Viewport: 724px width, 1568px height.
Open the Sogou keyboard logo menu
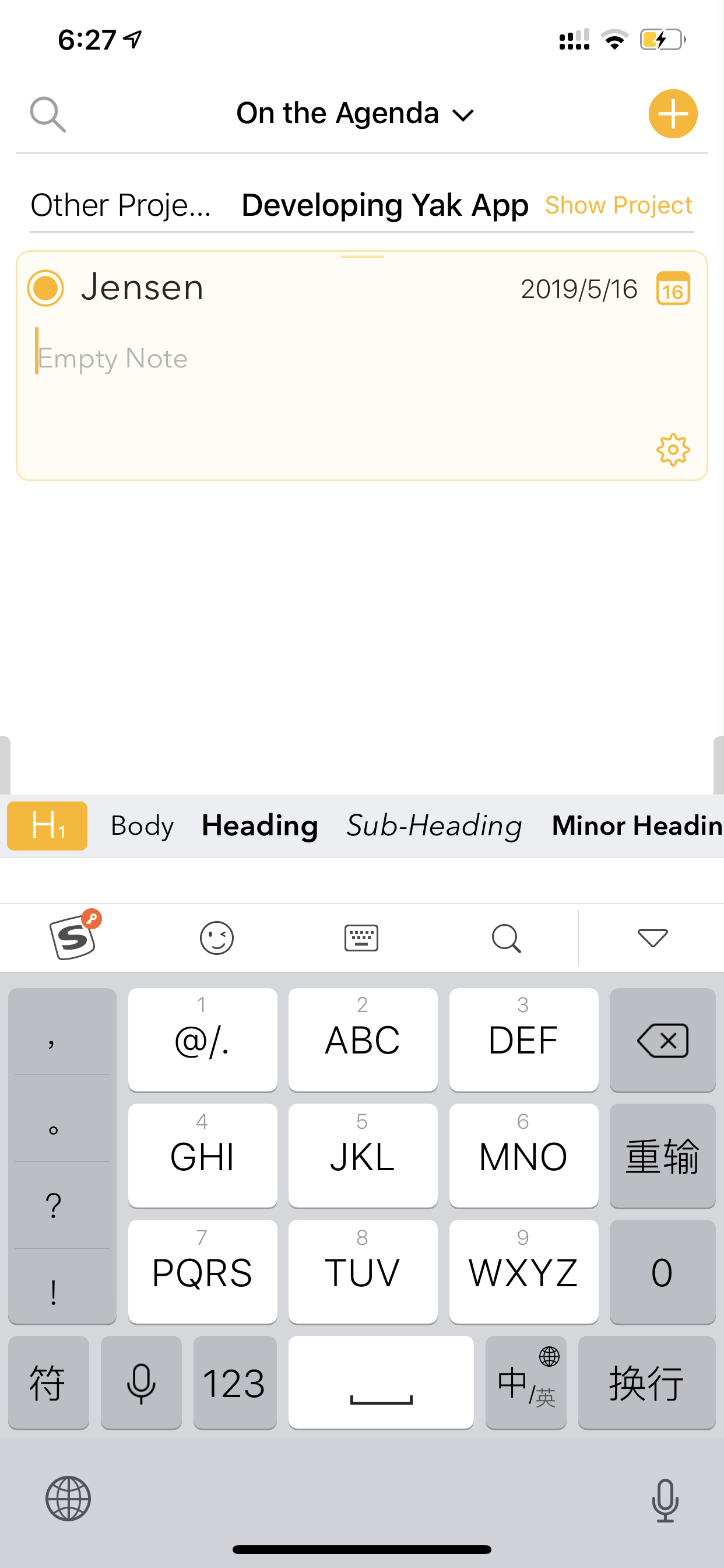coord(75,936)
